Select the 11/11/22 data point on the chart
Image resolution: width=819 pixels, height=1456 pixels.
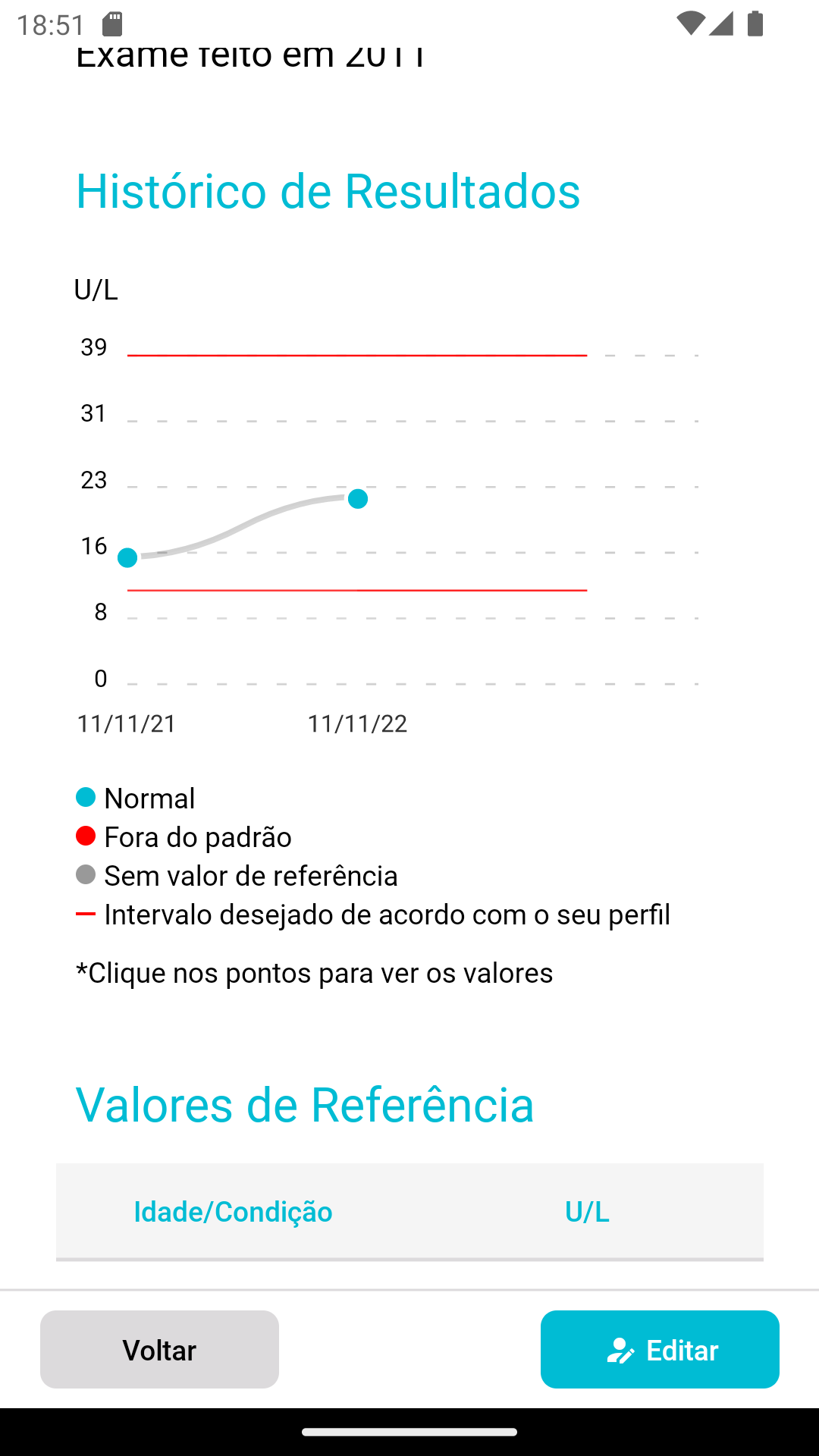(358, 499)
